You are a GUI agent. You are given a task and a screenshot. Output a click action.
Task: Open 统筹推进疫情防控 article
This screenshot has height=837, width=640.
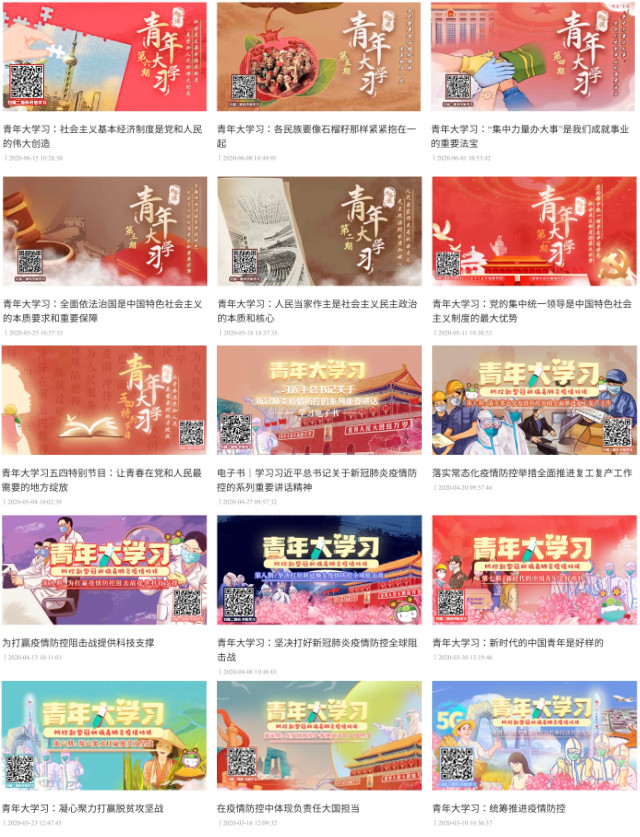click(x=498, y=808)
